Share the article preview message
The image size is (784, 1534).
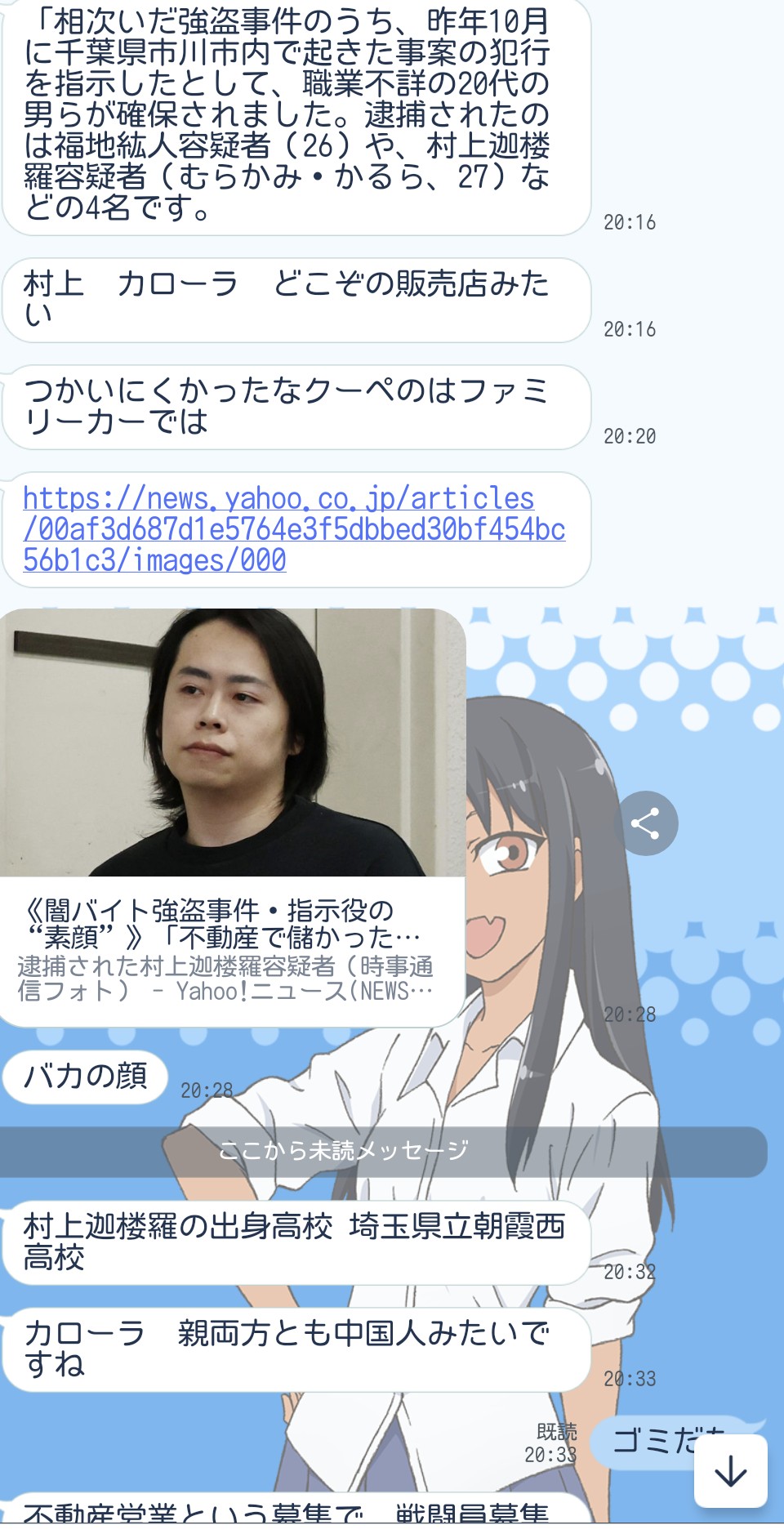646,823
